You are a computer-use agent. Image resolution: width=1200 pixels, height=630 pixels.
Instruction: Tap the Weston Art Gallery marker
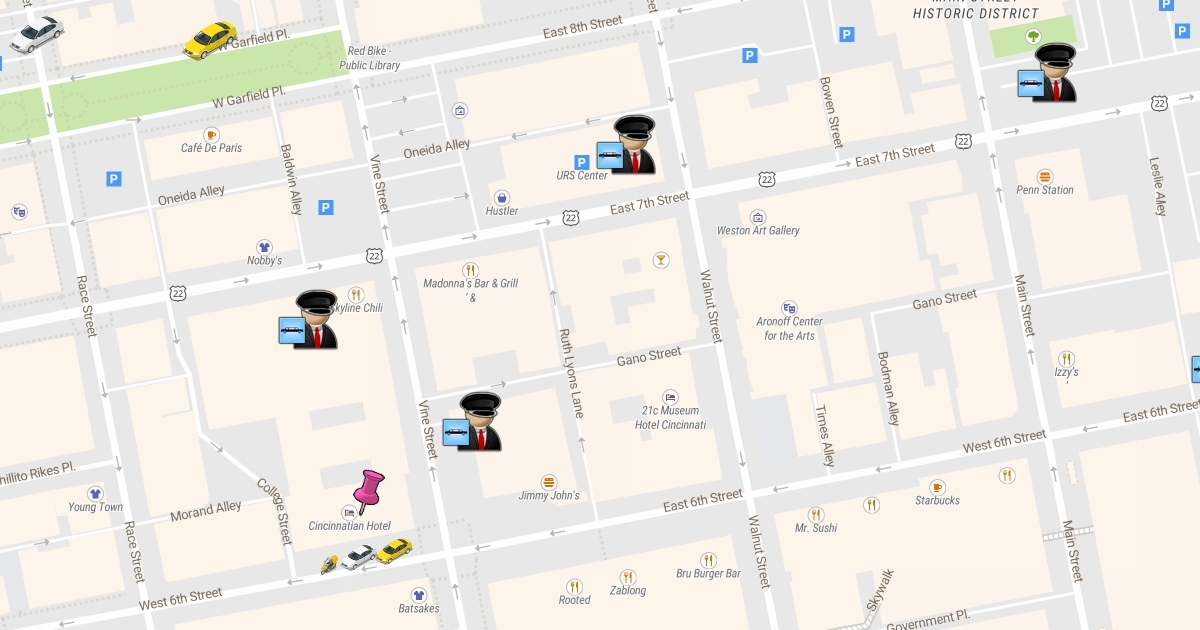coord(758,217)
